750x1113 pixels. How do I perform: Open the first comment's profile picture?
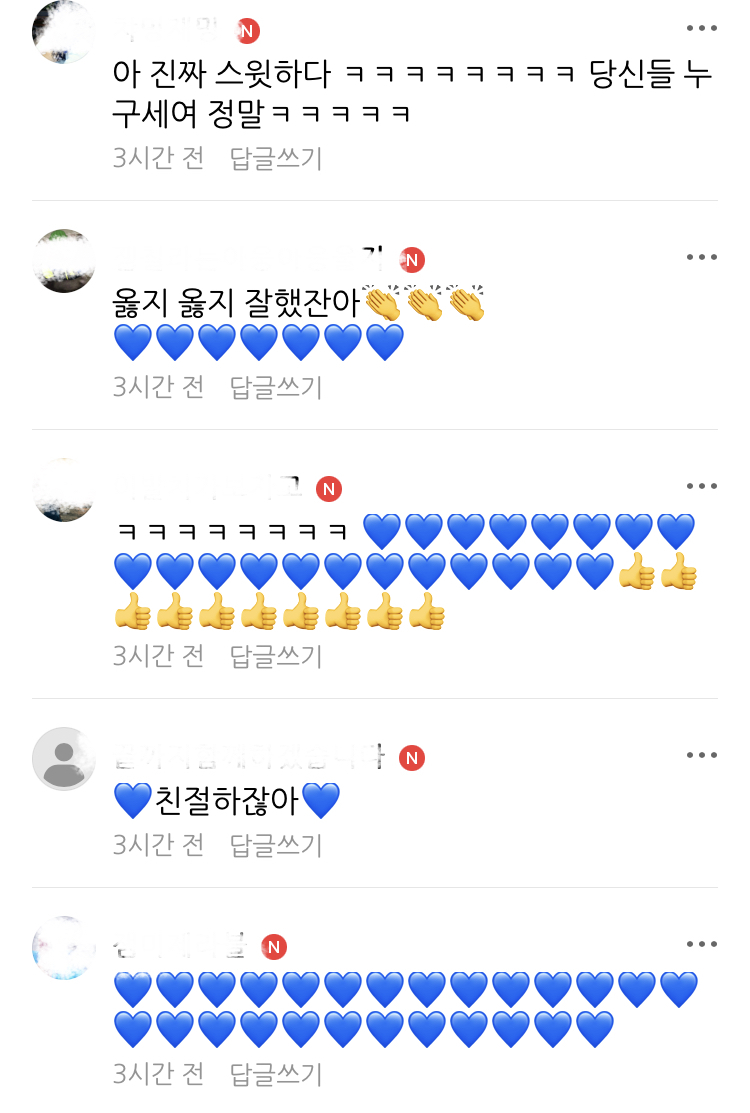pyautogui.click(x=63, y=31)
